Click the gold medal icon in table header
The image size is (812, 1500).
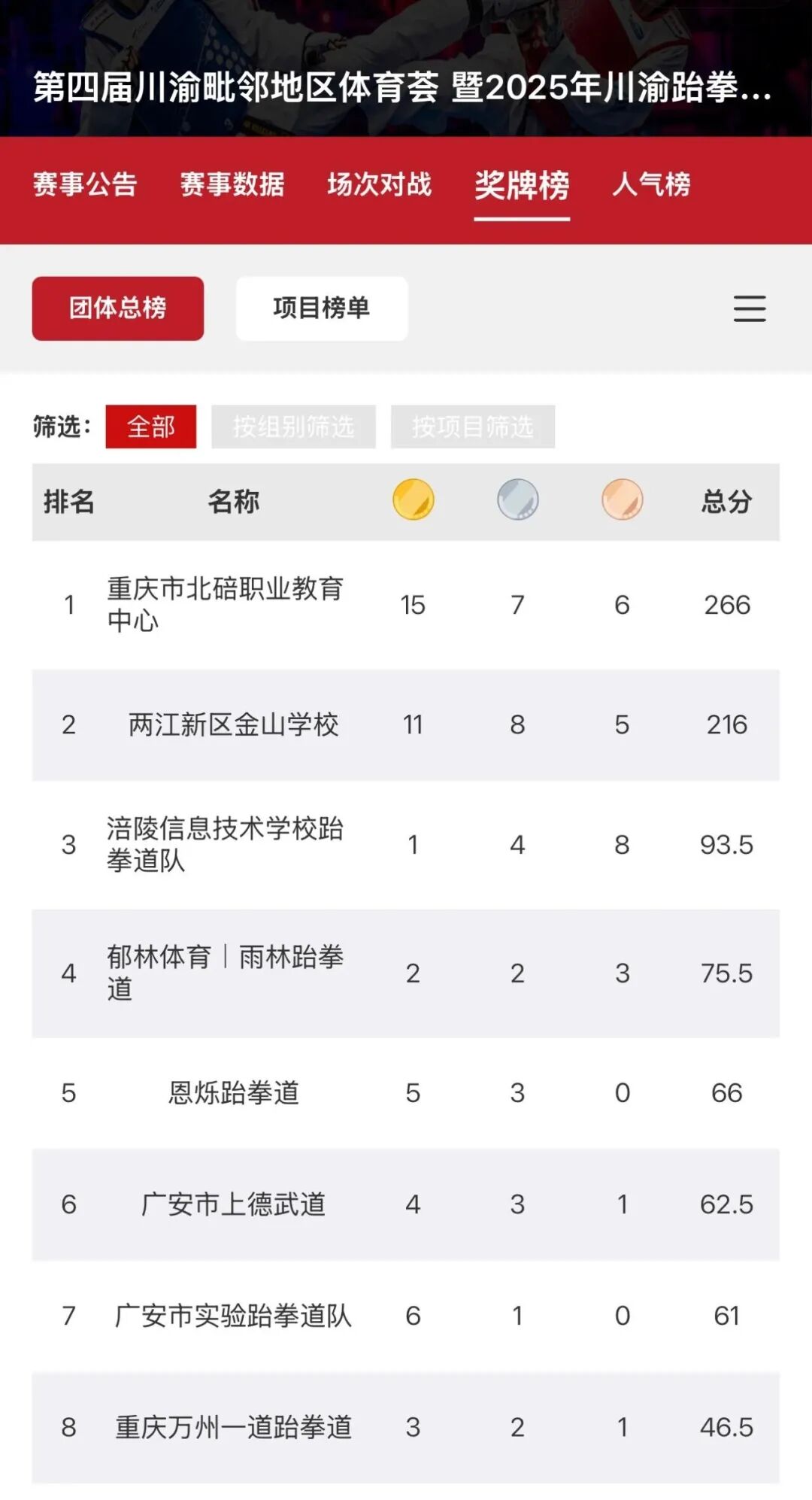[412, 501]
